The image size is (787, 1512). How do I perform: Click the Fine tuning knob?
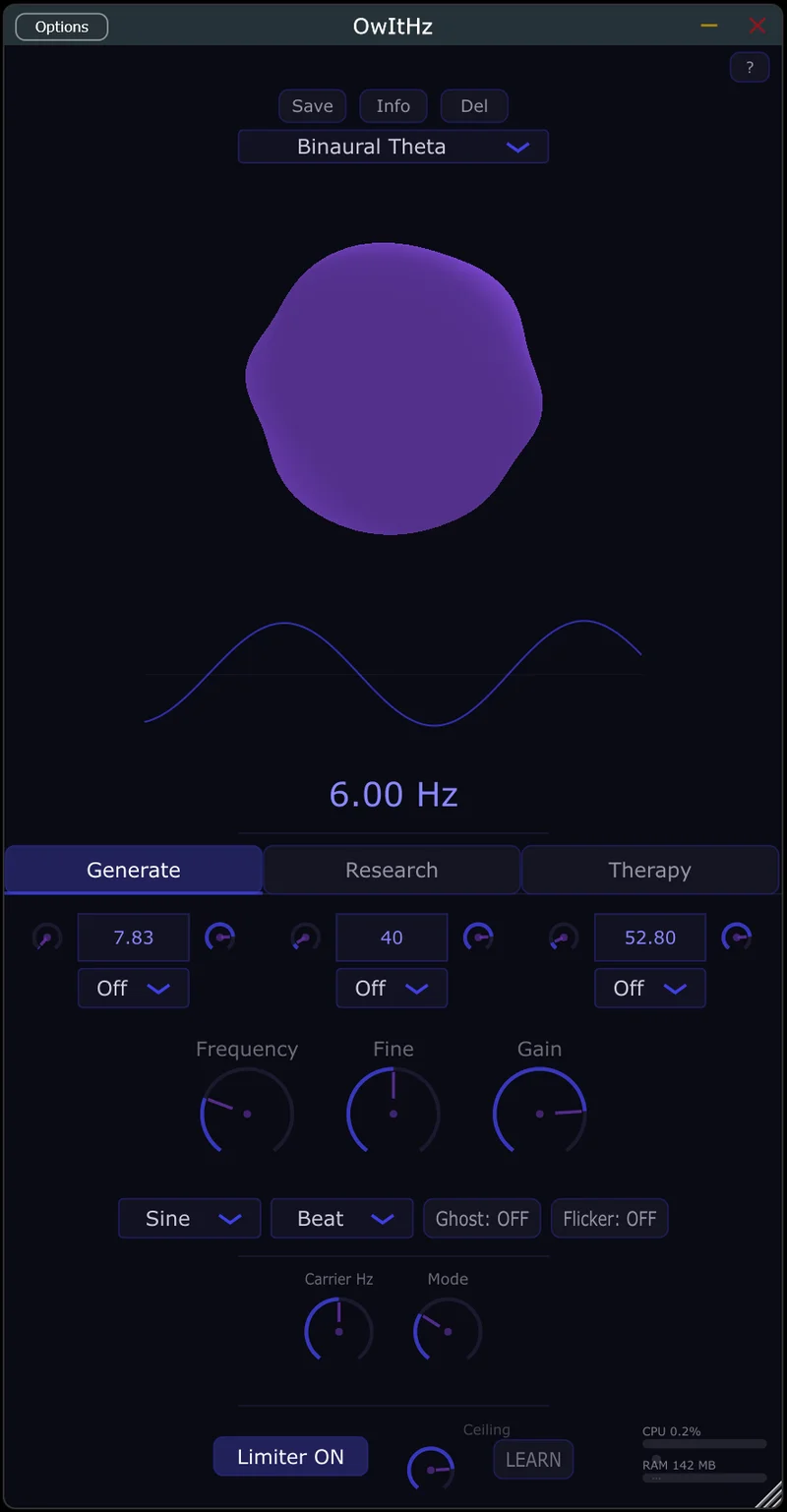(393, 1113)
